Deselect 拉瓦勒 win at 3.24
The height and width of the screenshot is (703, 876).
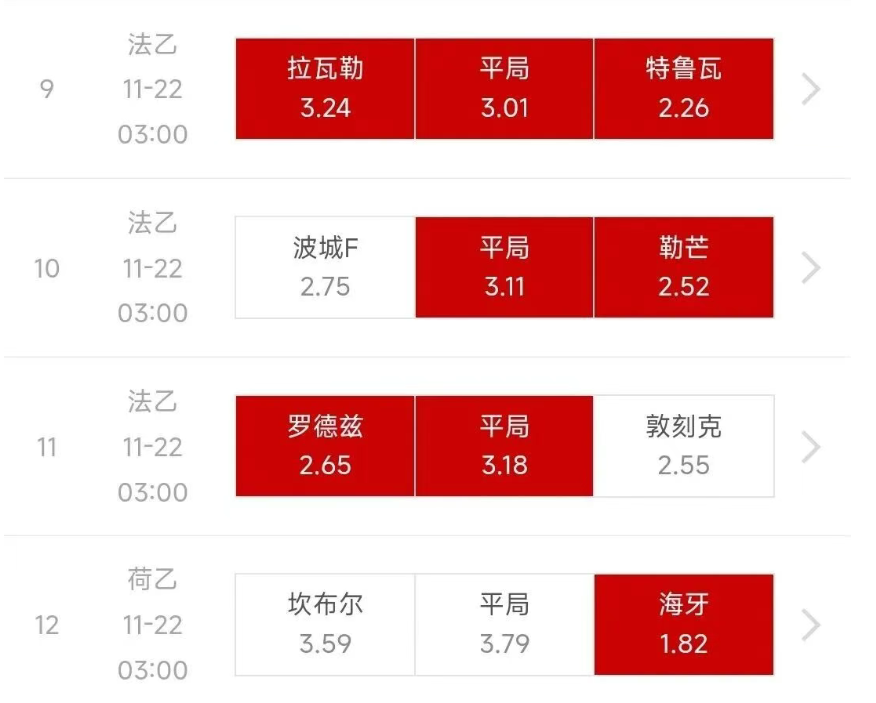click(325, 89)
